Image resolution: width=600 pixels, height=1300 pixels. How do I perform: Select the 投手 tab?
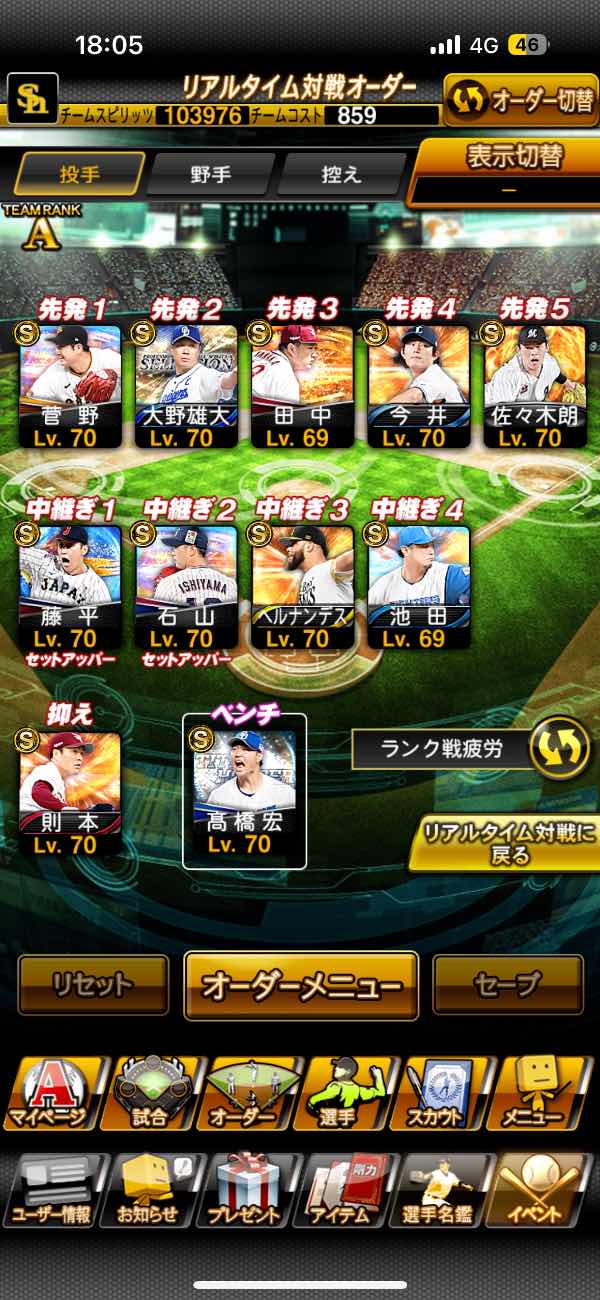tap(80, 174)
